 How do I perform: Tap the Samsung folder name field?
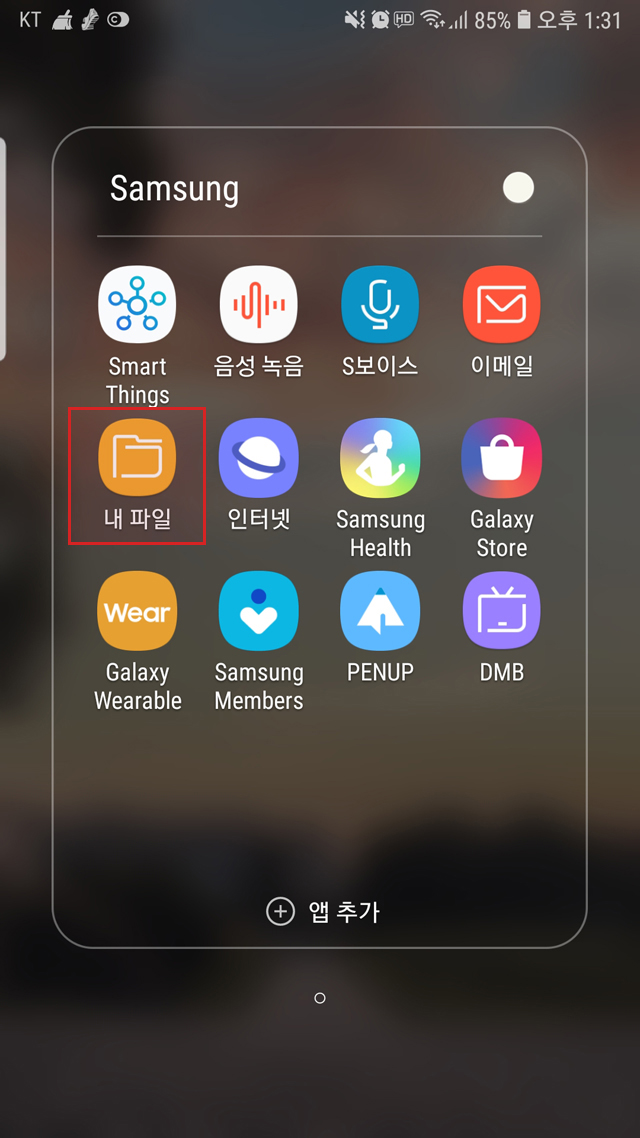(x=175, y=189)
